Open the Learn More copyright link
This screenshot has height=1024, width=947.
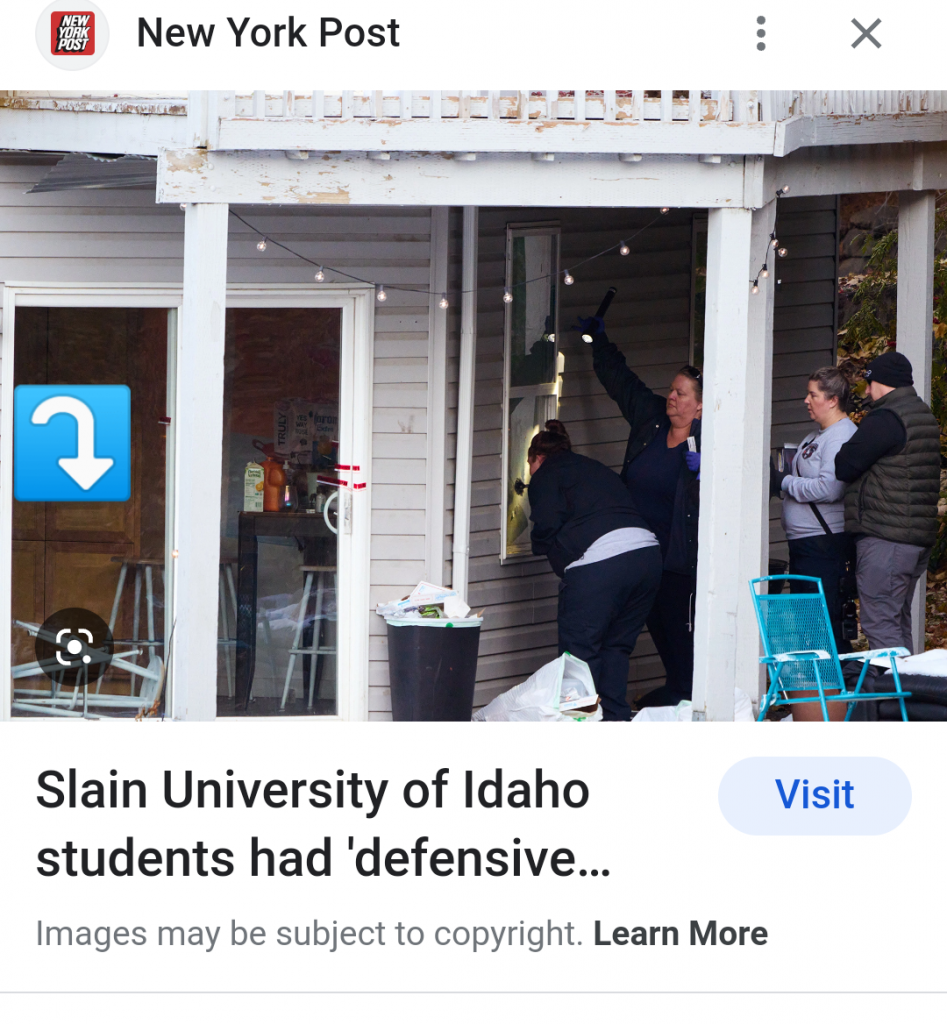[x=680, y=934]
